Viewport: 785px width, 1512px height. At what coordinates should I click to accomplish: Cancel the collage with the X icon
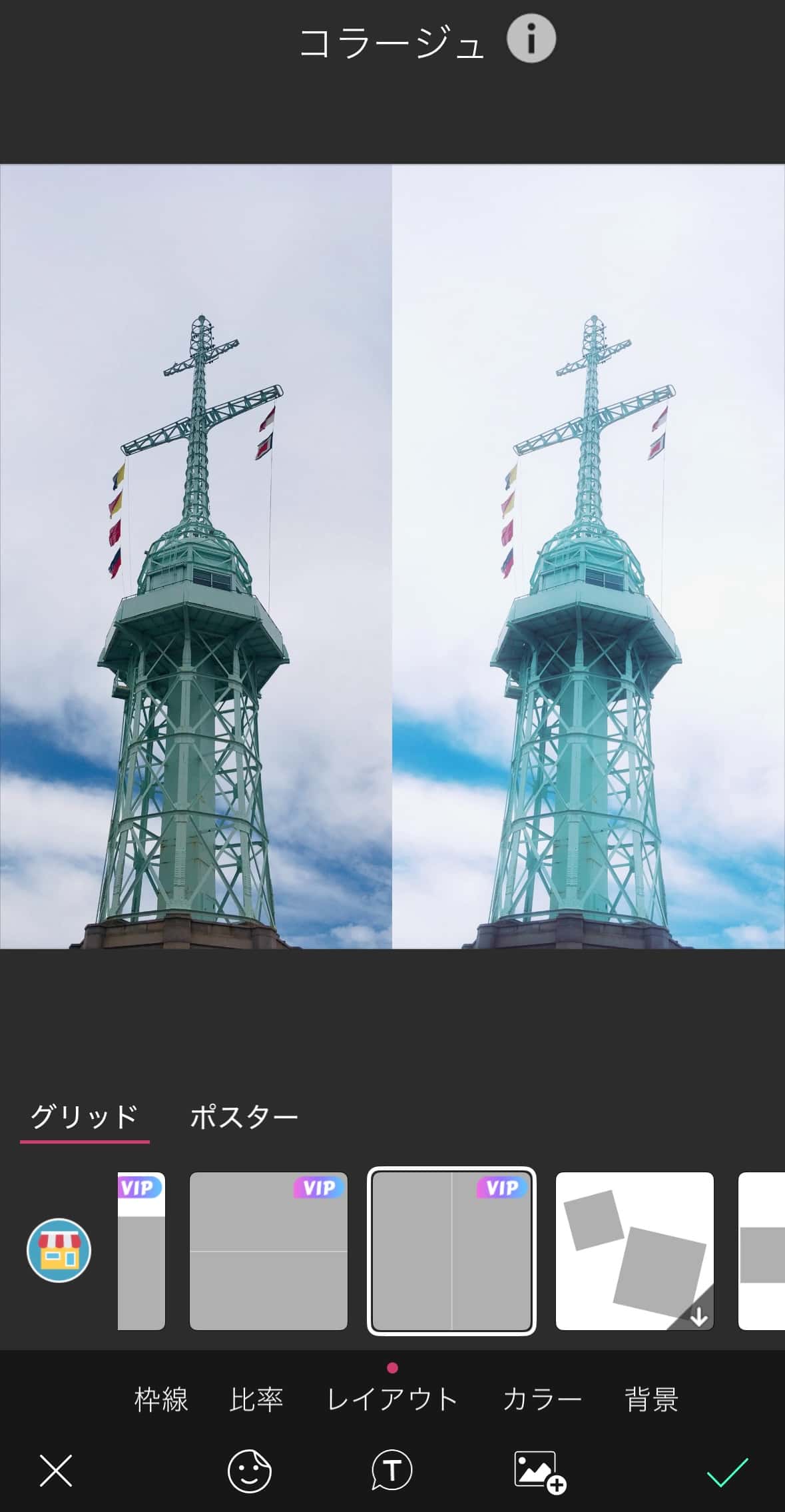pos(56,1471)
